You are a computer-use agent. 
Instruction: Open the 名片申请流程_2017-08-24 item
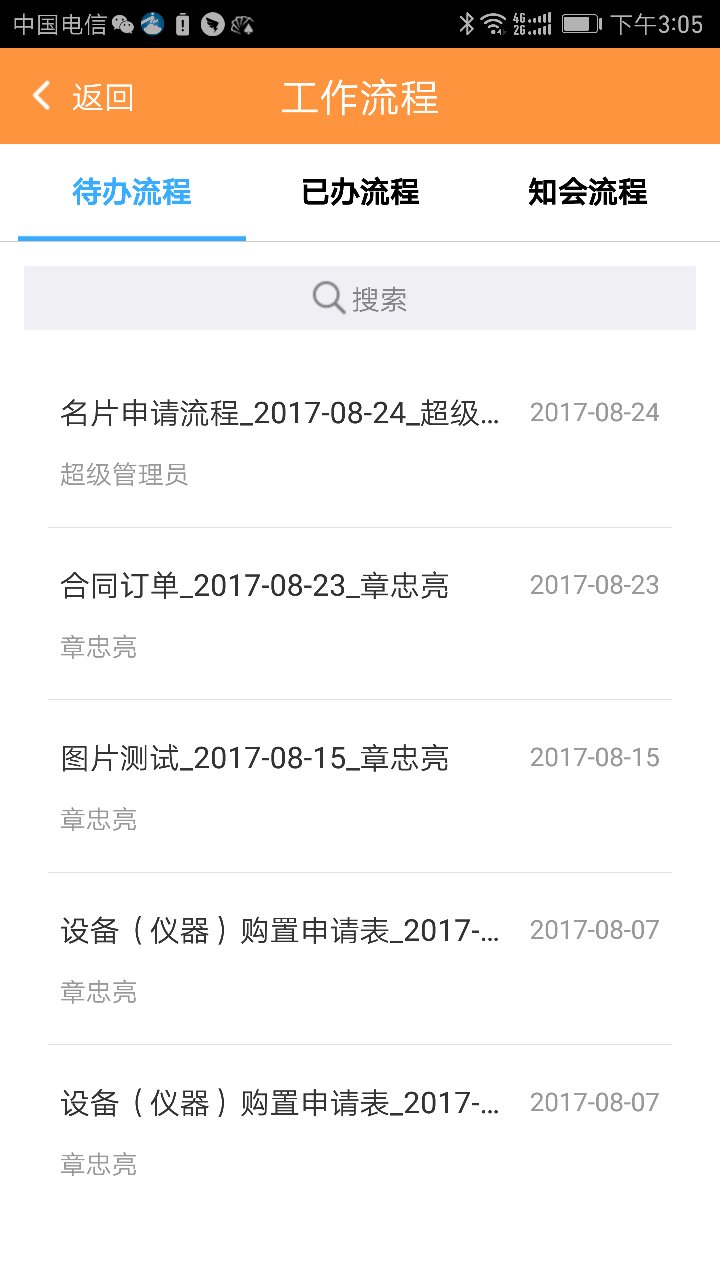tap(360, 442)
